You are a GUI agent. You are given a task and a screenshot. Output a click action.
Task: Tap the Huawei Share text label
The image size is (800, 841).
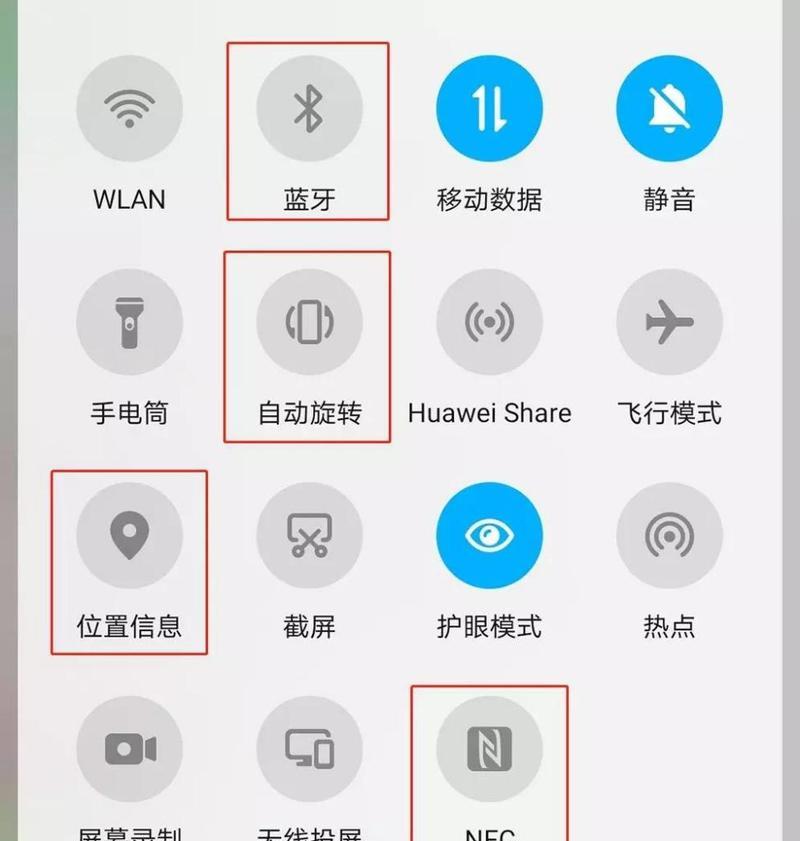489,412
